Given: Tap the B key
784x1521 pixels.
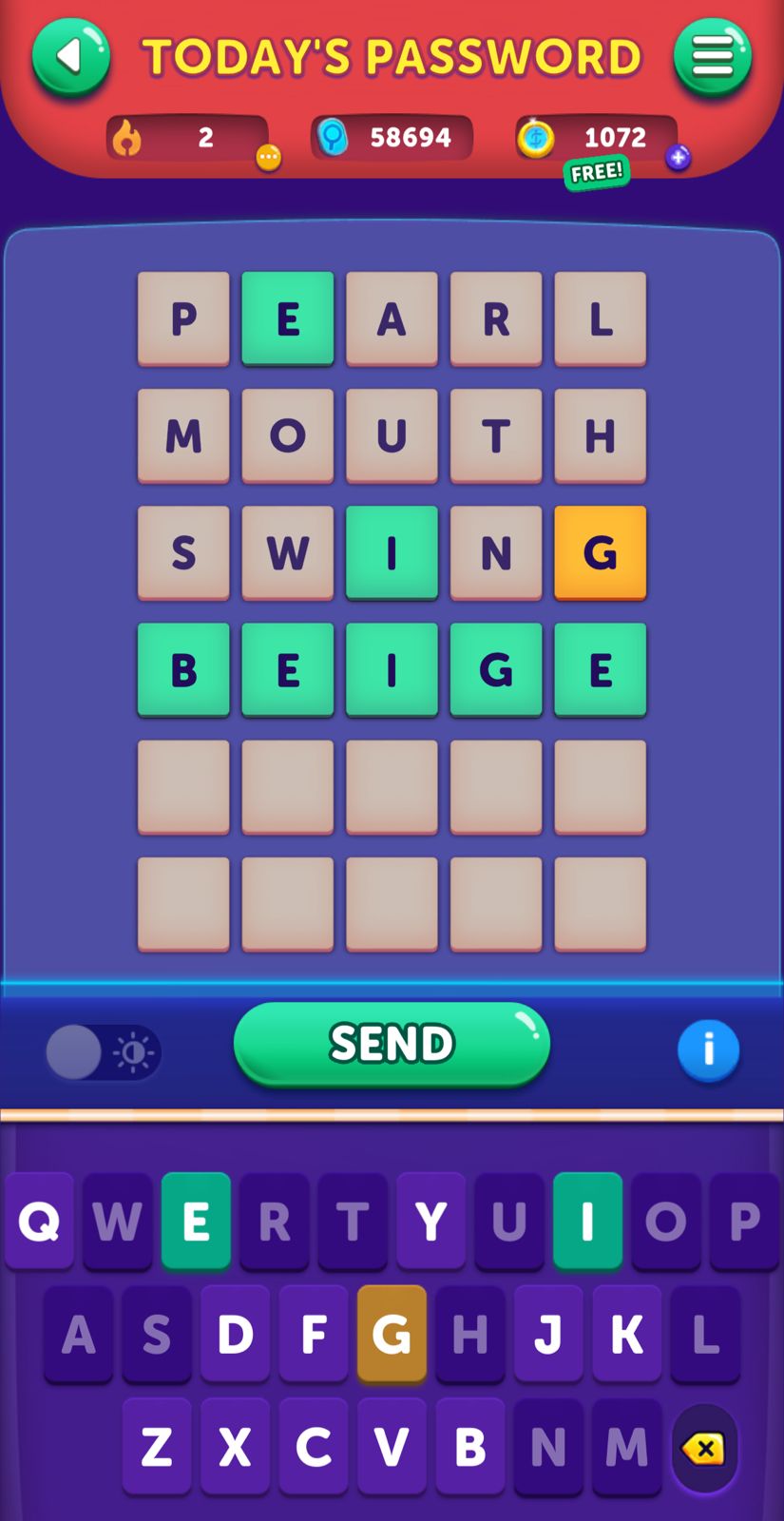Looking at the screenshot, I should click(470, 1447).
